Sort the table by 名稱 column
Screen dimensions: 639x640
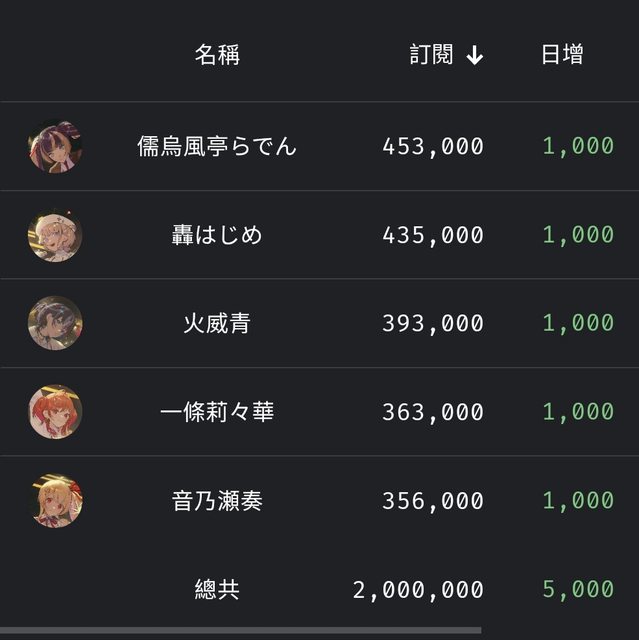coord(217,54)
